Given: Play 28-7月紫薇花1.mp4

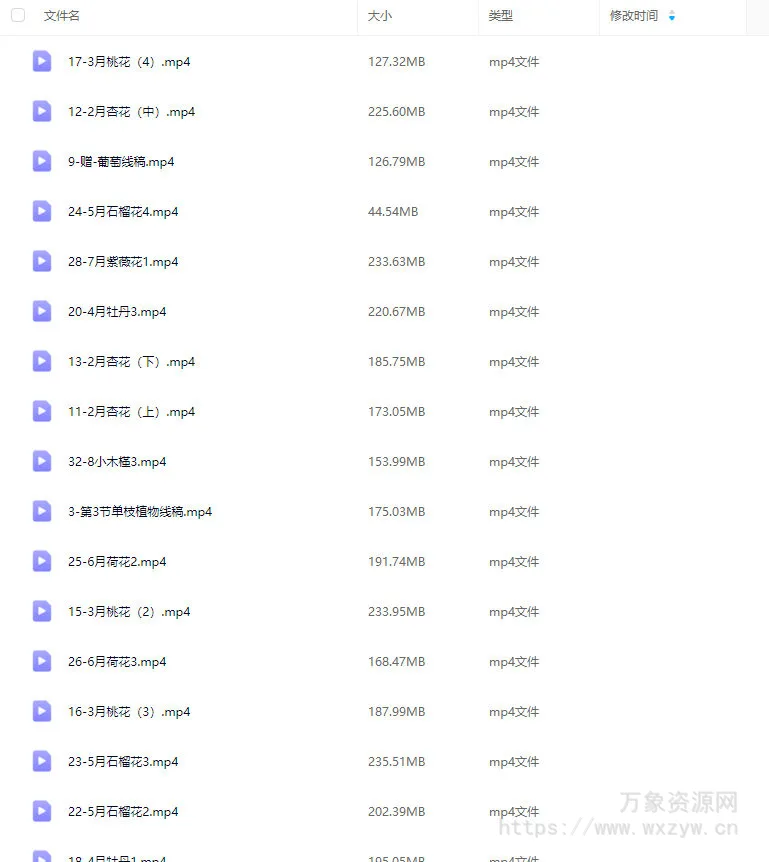Looking at the screenshot, I should point(123,262).
